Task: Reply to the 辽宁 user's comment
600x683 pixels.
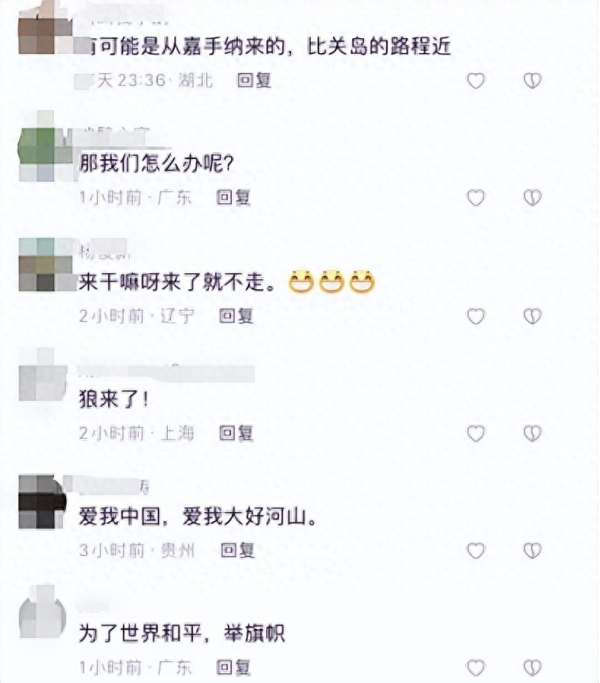Action: (x=237, y=316)
